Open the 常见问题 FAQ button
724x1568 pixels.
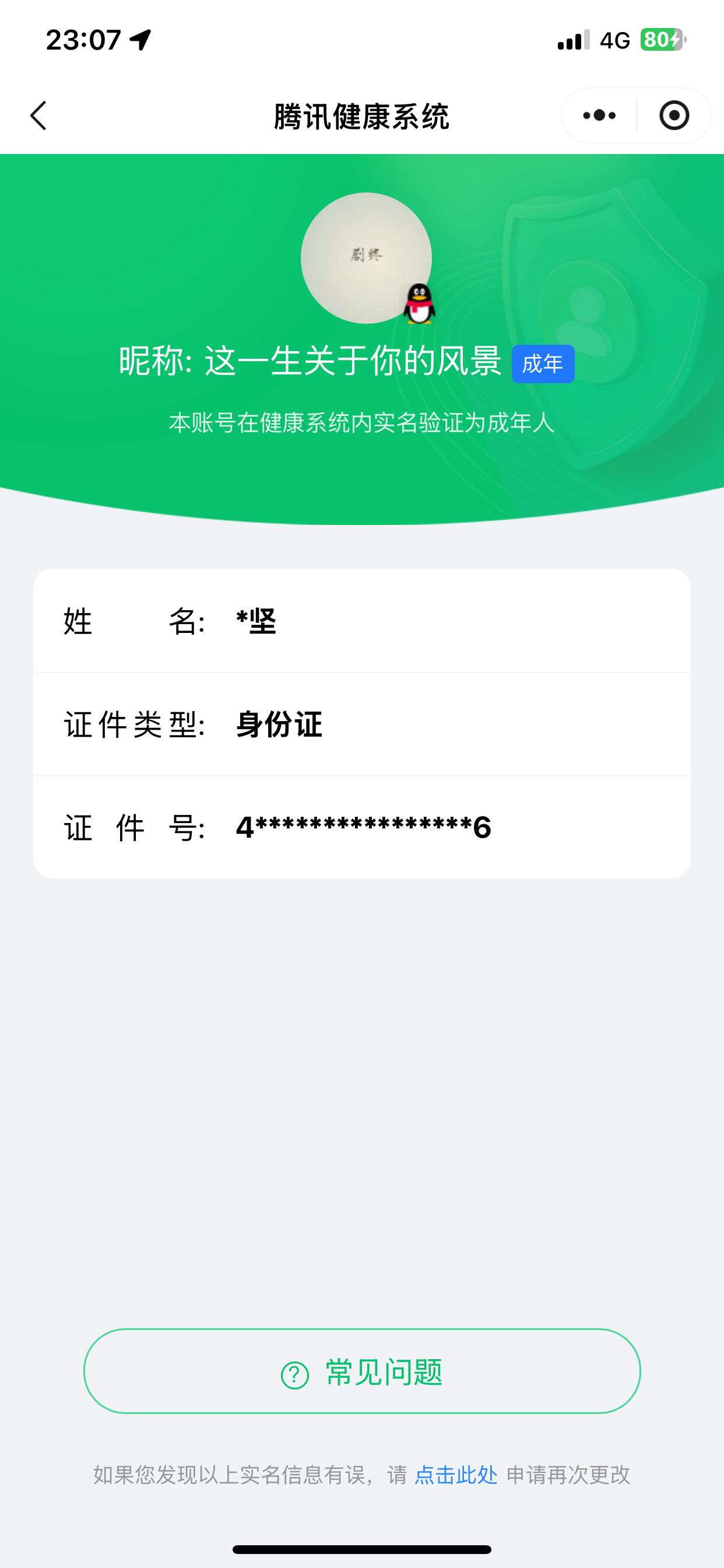[362, 1372]
